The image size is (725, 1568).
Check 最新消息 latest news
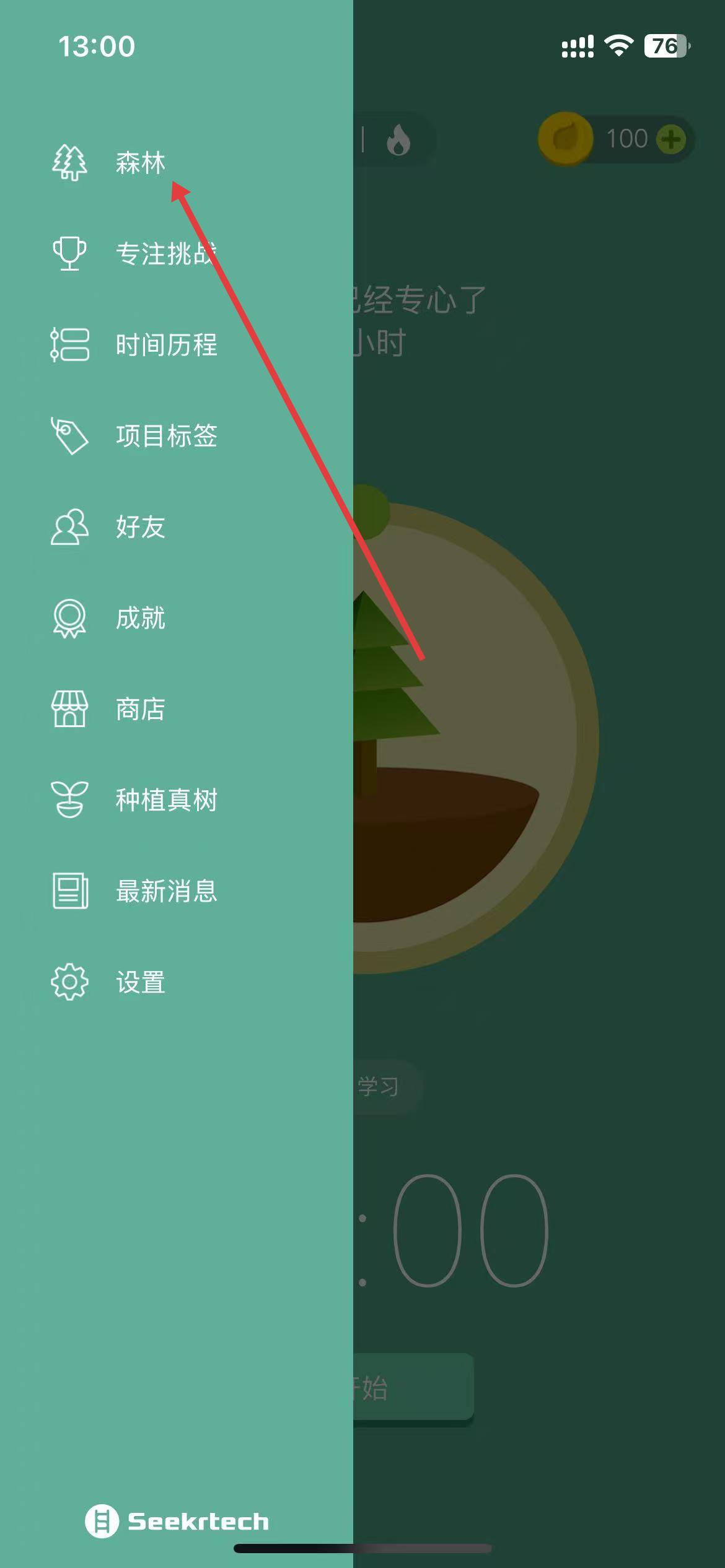point(165,891)
